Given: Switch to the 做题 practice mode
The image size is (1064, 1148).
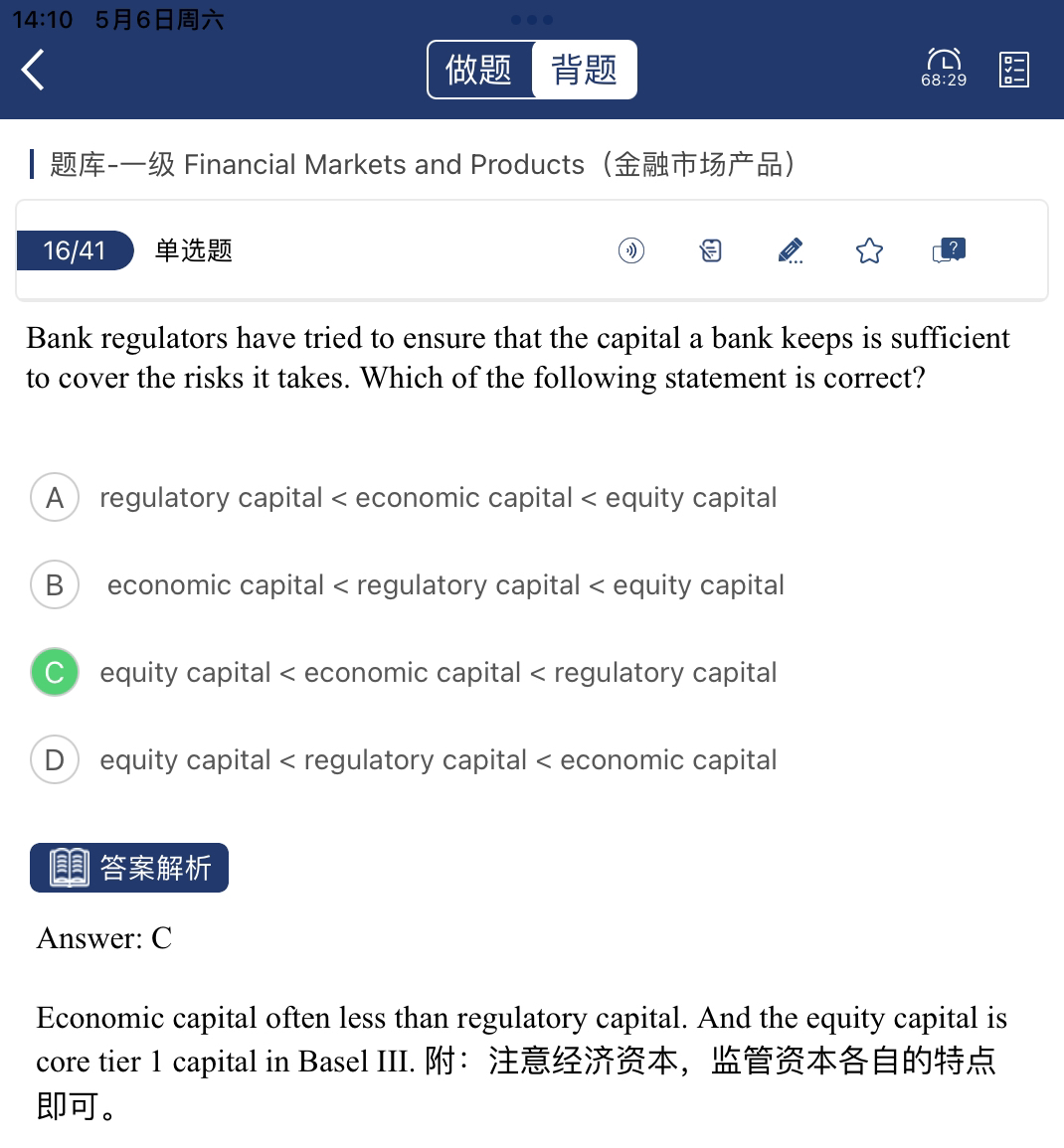Looking at the screenshot, I should point(479,70).
